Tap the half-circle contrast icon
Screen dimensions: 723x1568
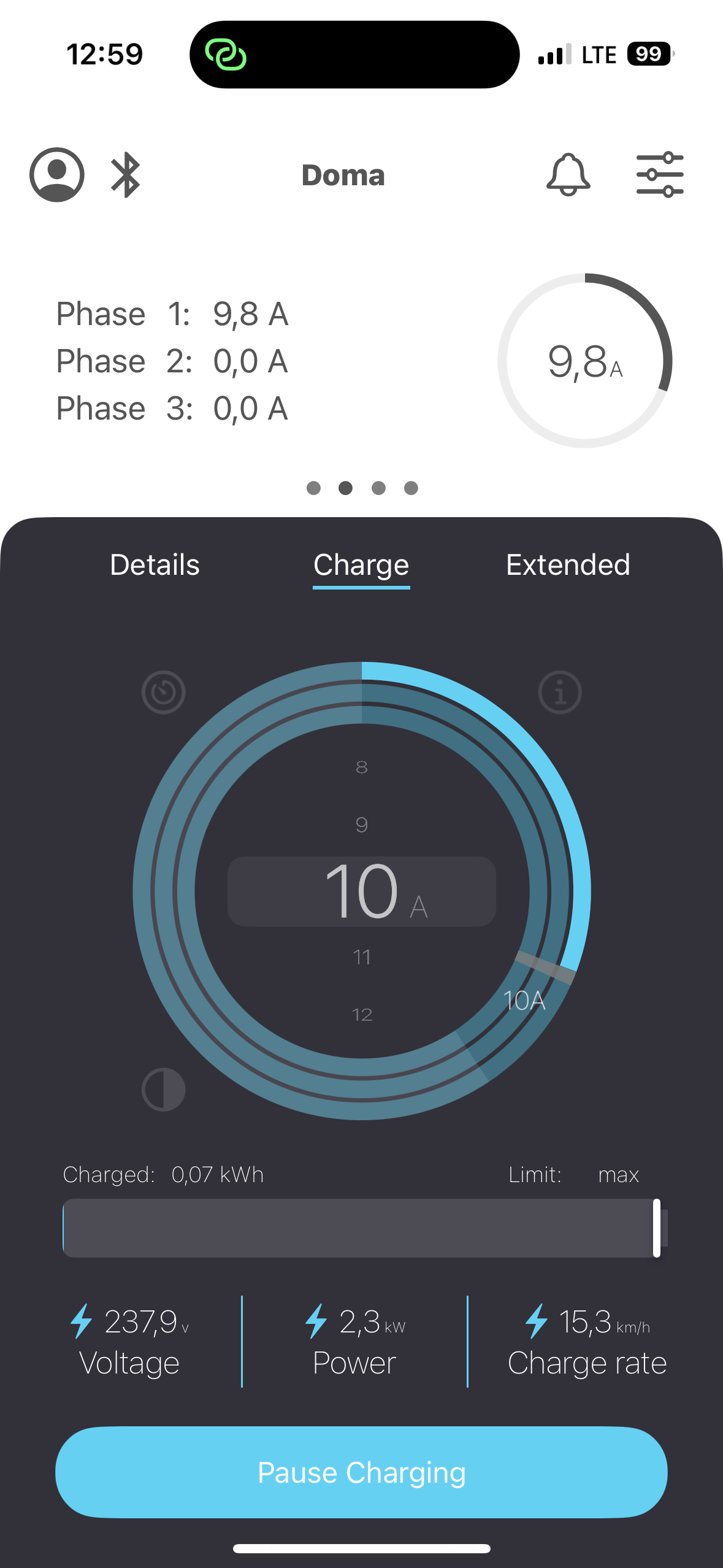163,1090
